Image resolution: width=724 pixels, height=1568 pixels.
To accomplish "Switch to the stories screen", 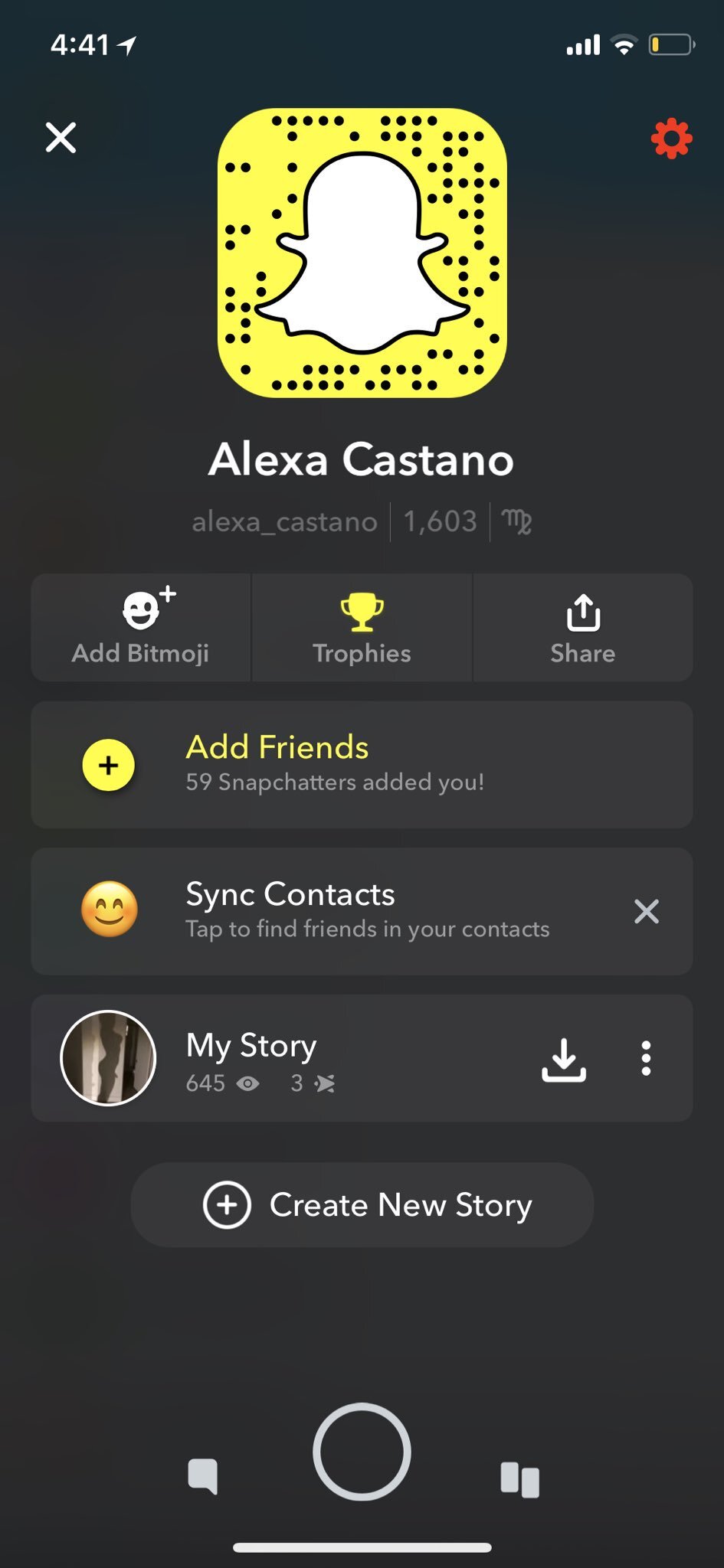I will coord(519,1479).
